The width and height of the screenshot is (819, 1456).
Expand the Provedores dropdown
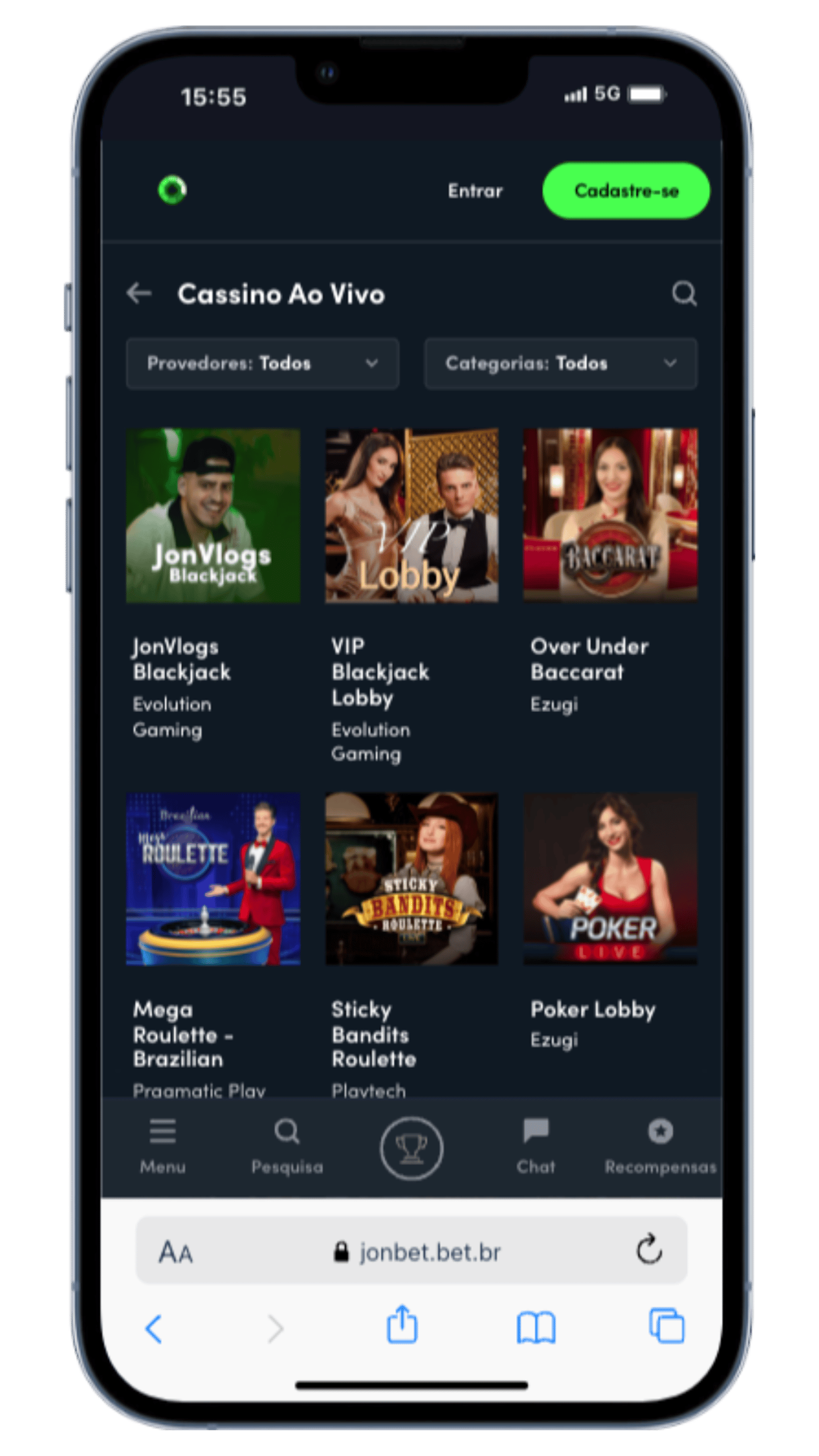[x=262, y=363]
